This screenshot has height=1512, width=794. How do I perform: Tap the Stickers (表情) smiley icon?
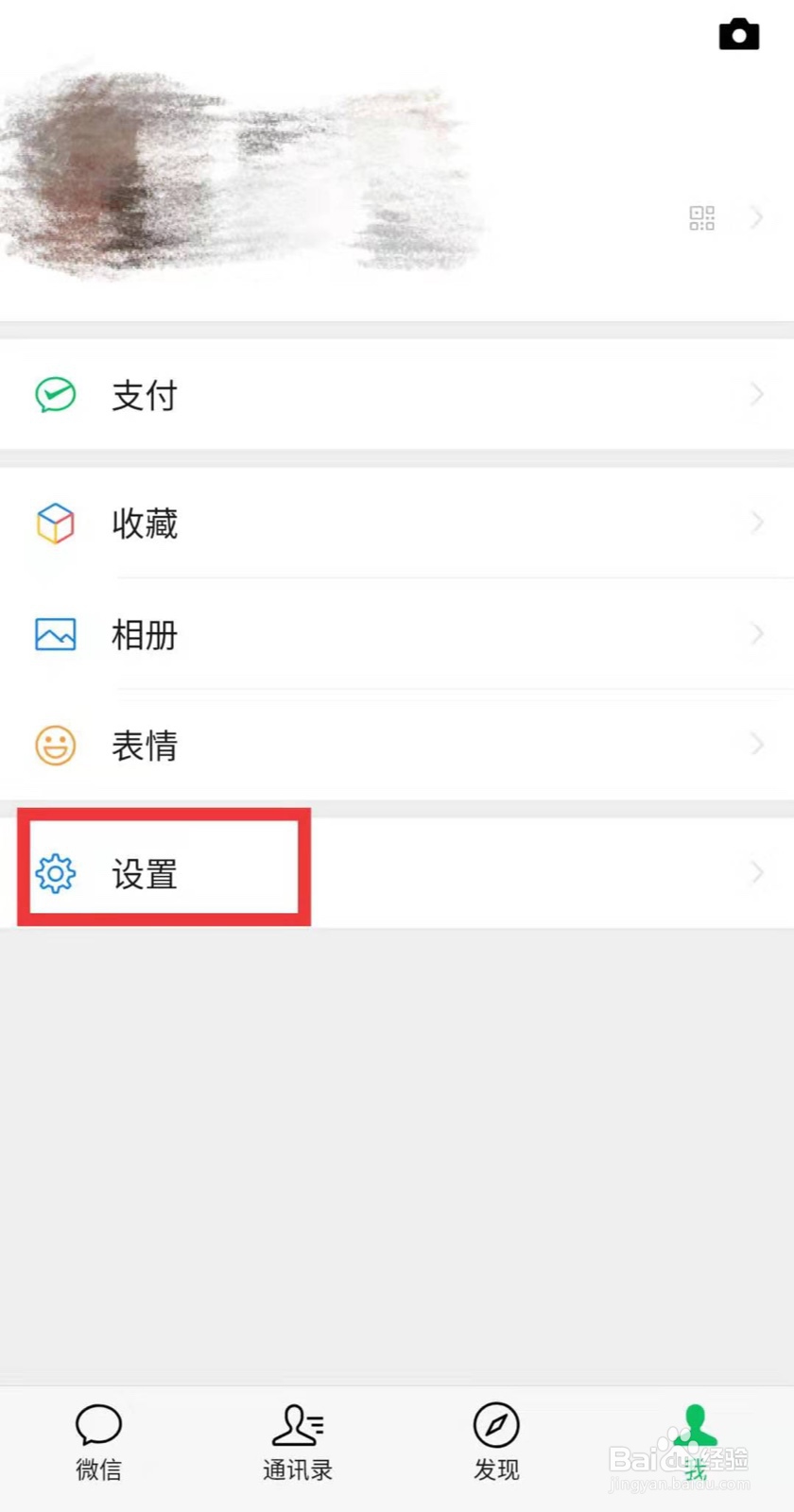pos(55,745)
